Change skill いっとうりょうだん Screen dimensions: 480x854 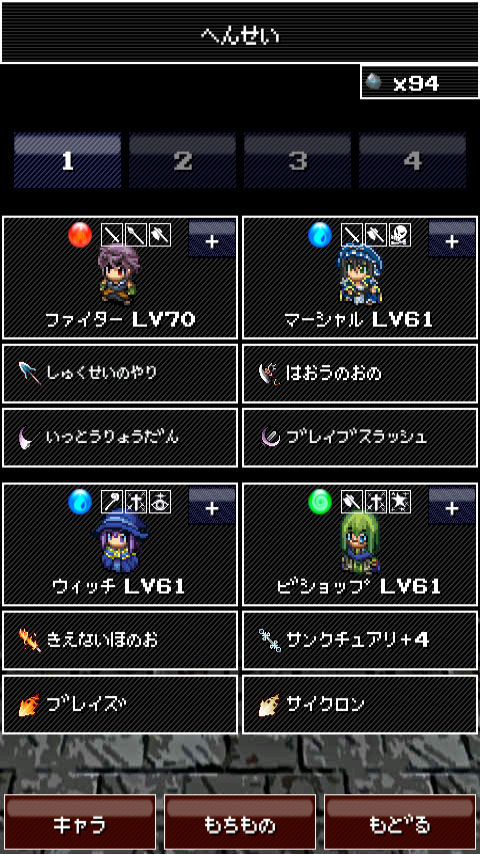click(x=120, y=437)
